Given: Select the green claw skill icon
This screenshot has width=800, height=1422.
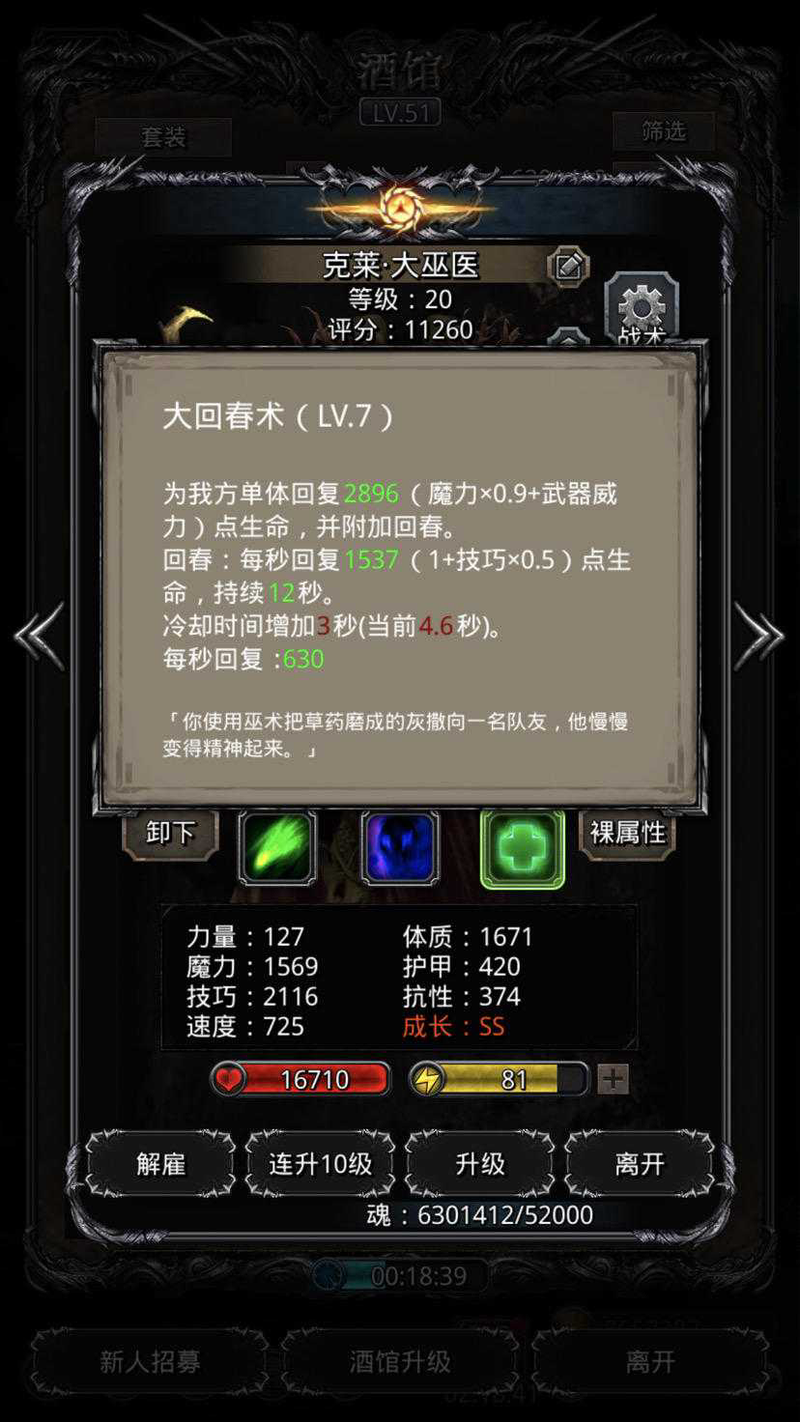Looking at the screenshot, I should (277, 848).
